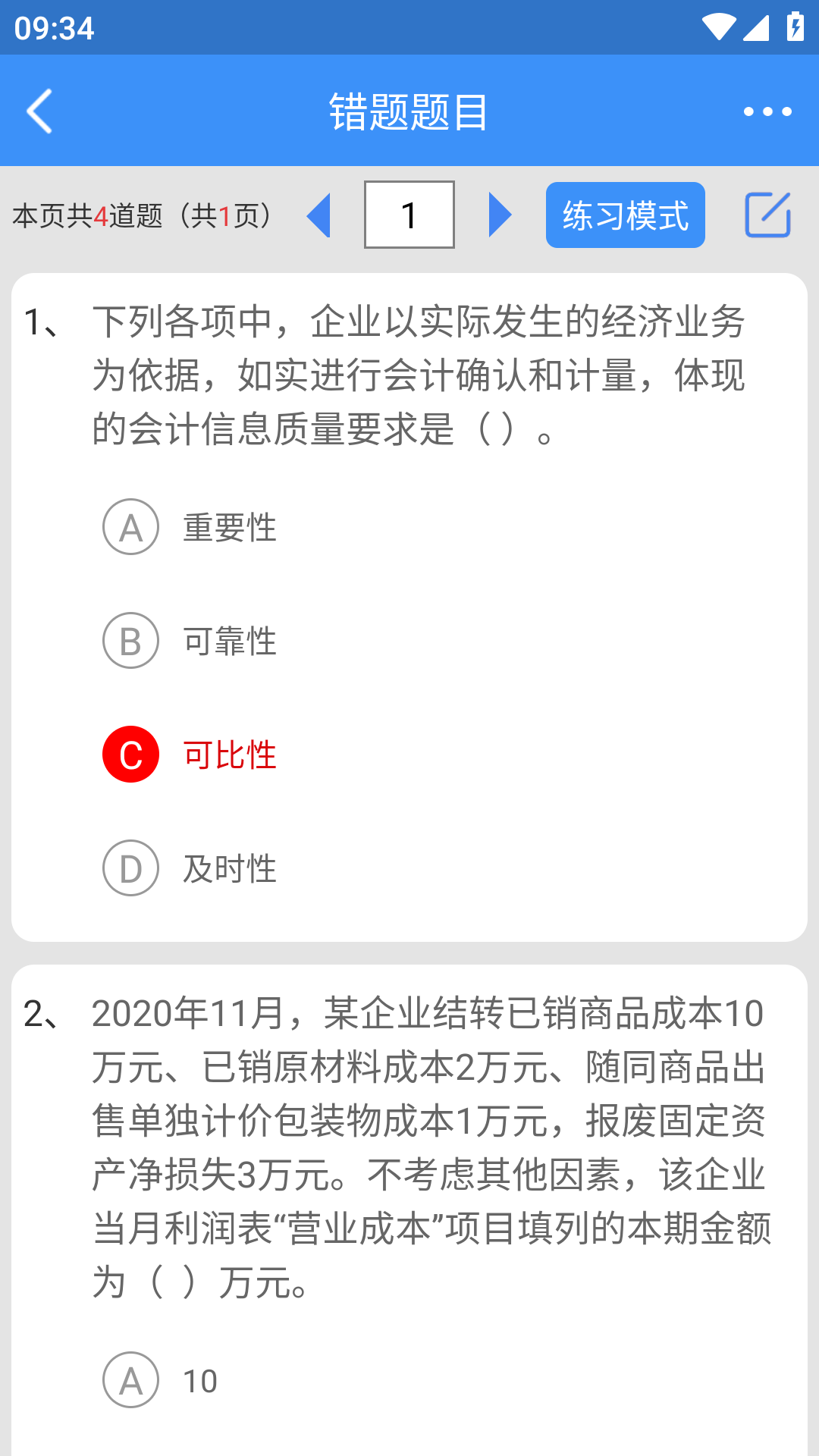Click the back arrow to exit wrong questions
The height and width of the screenshot is (1456, 819).
coord(39,111)
